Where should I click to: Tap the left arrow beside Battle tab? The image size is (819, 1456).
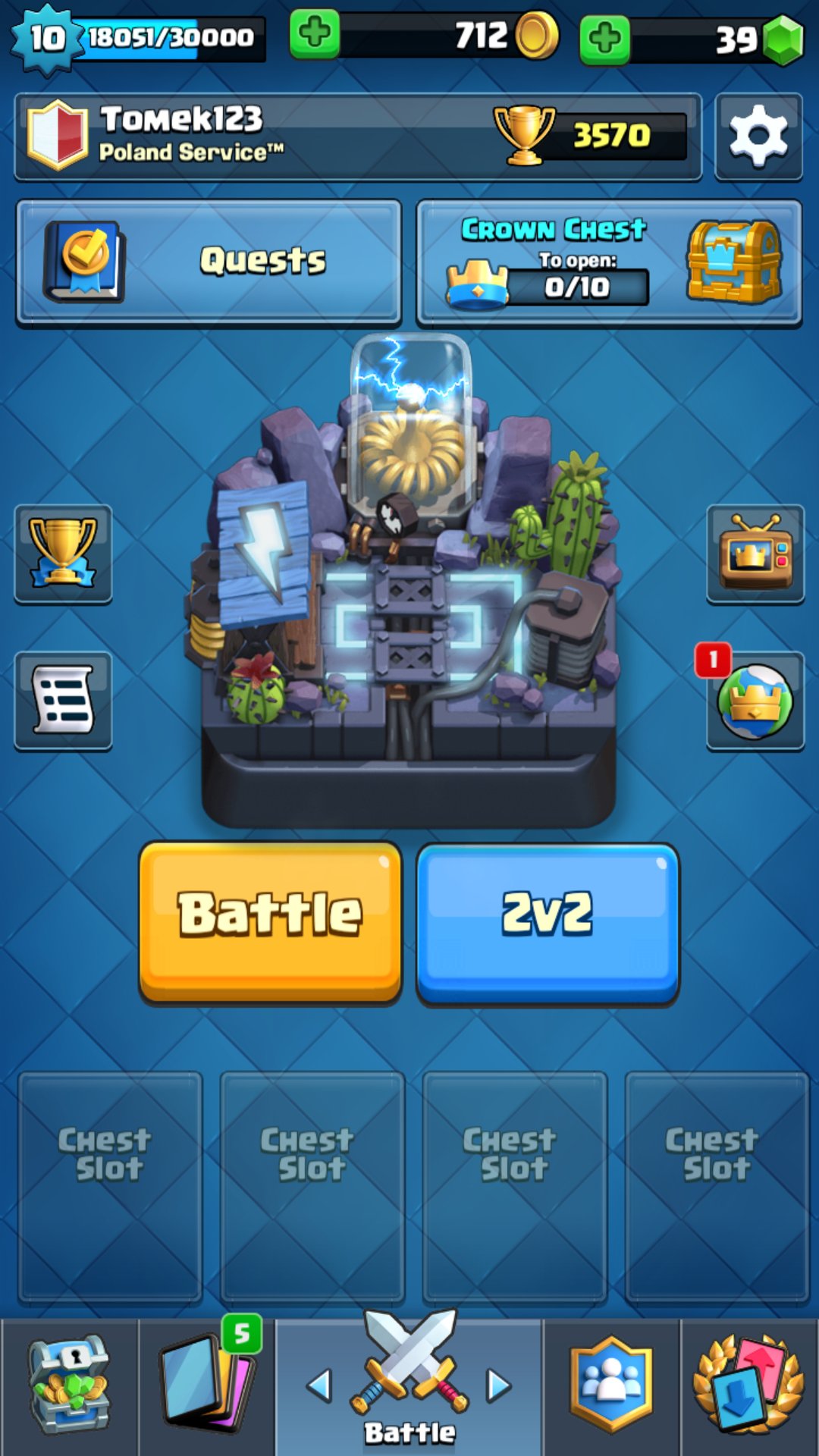(x=319, y=1385)
